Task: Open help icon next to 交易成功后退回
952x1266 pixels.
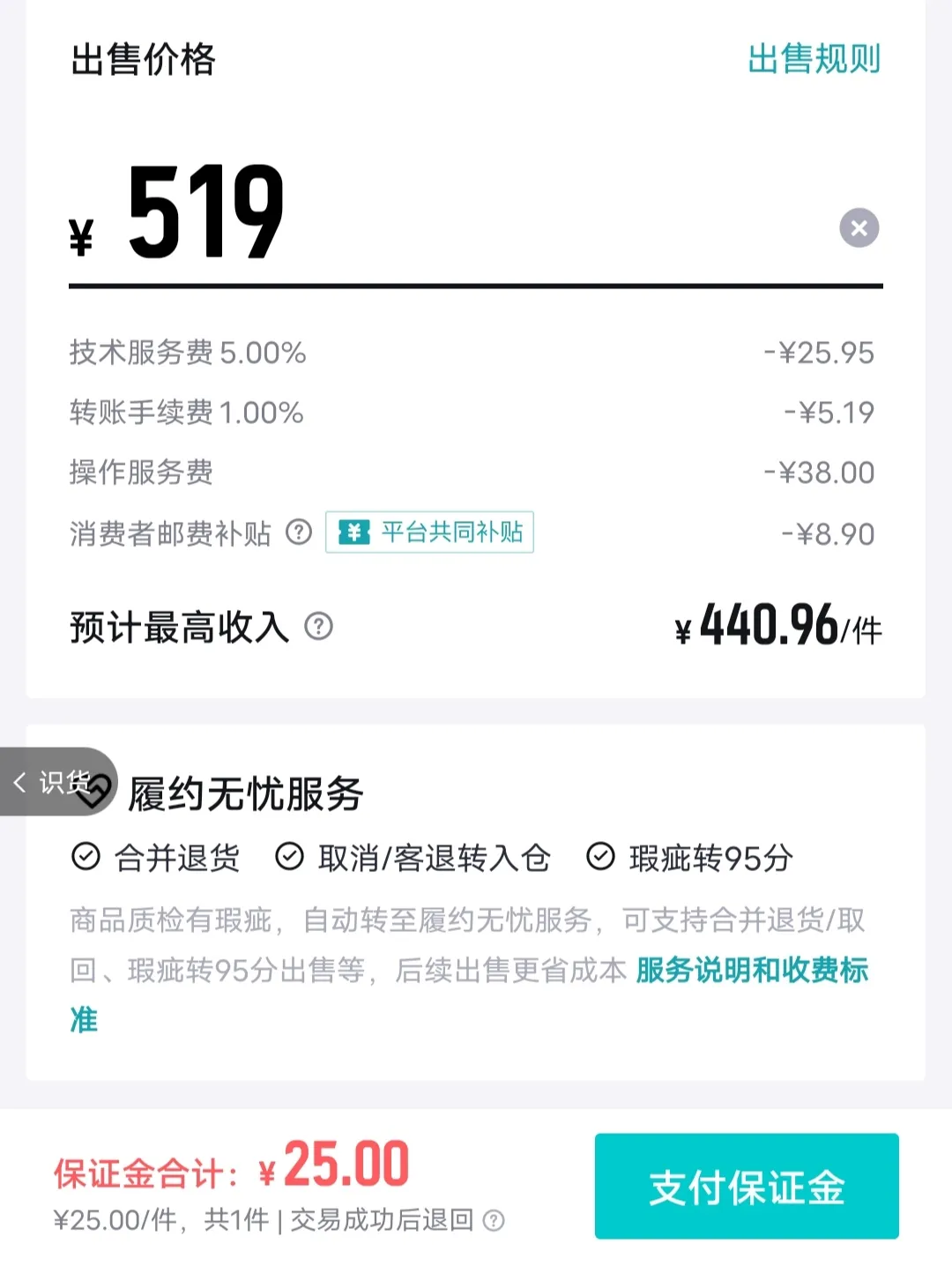Action: (x=495, y=1220)
